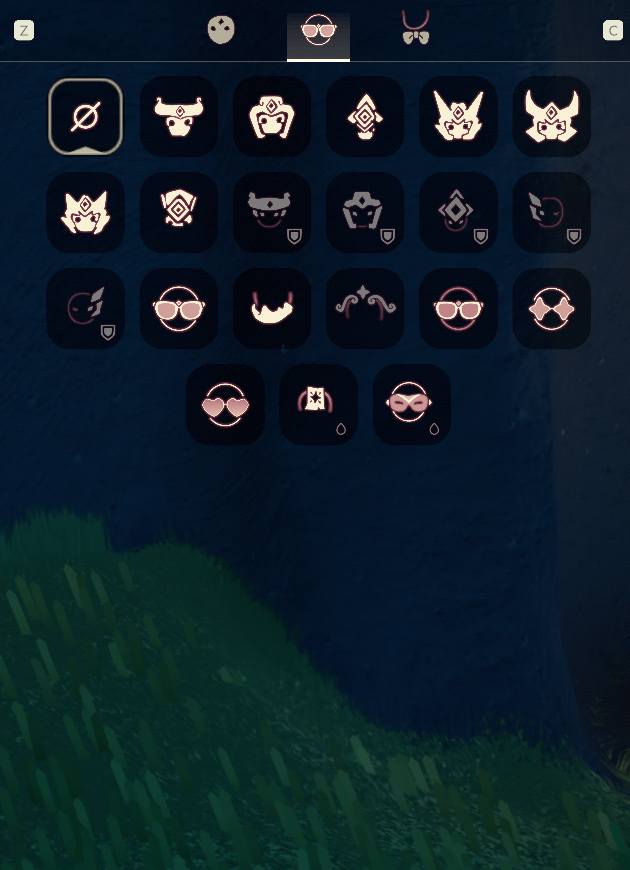Image resolution: width=630 pixels, height=870 pixels.
Task: Pick the curled moustache with star
Action: click(x=365, y=308)
